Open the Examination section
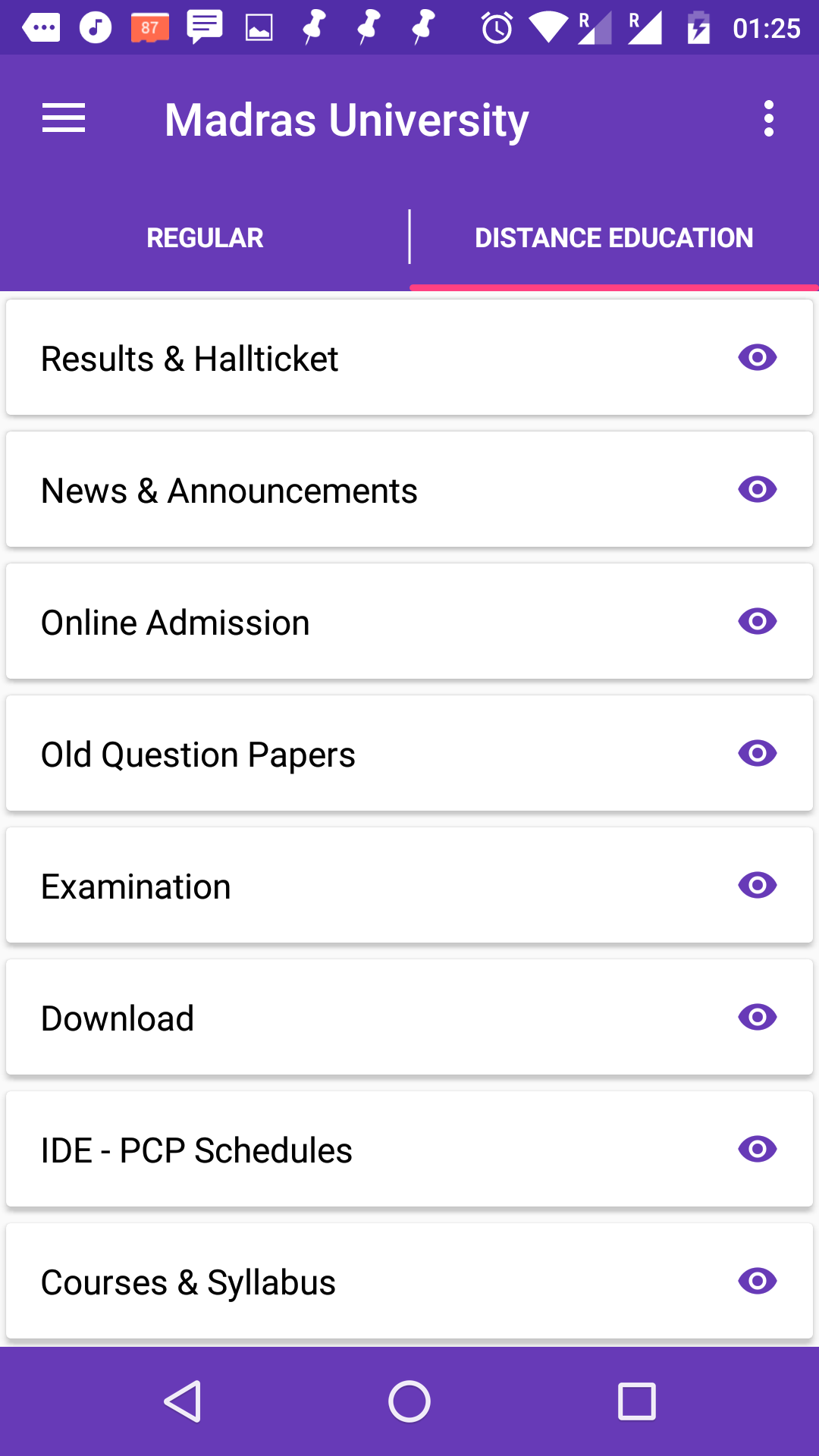Screen dimensions: 819x1456 [x=409, y=886]
